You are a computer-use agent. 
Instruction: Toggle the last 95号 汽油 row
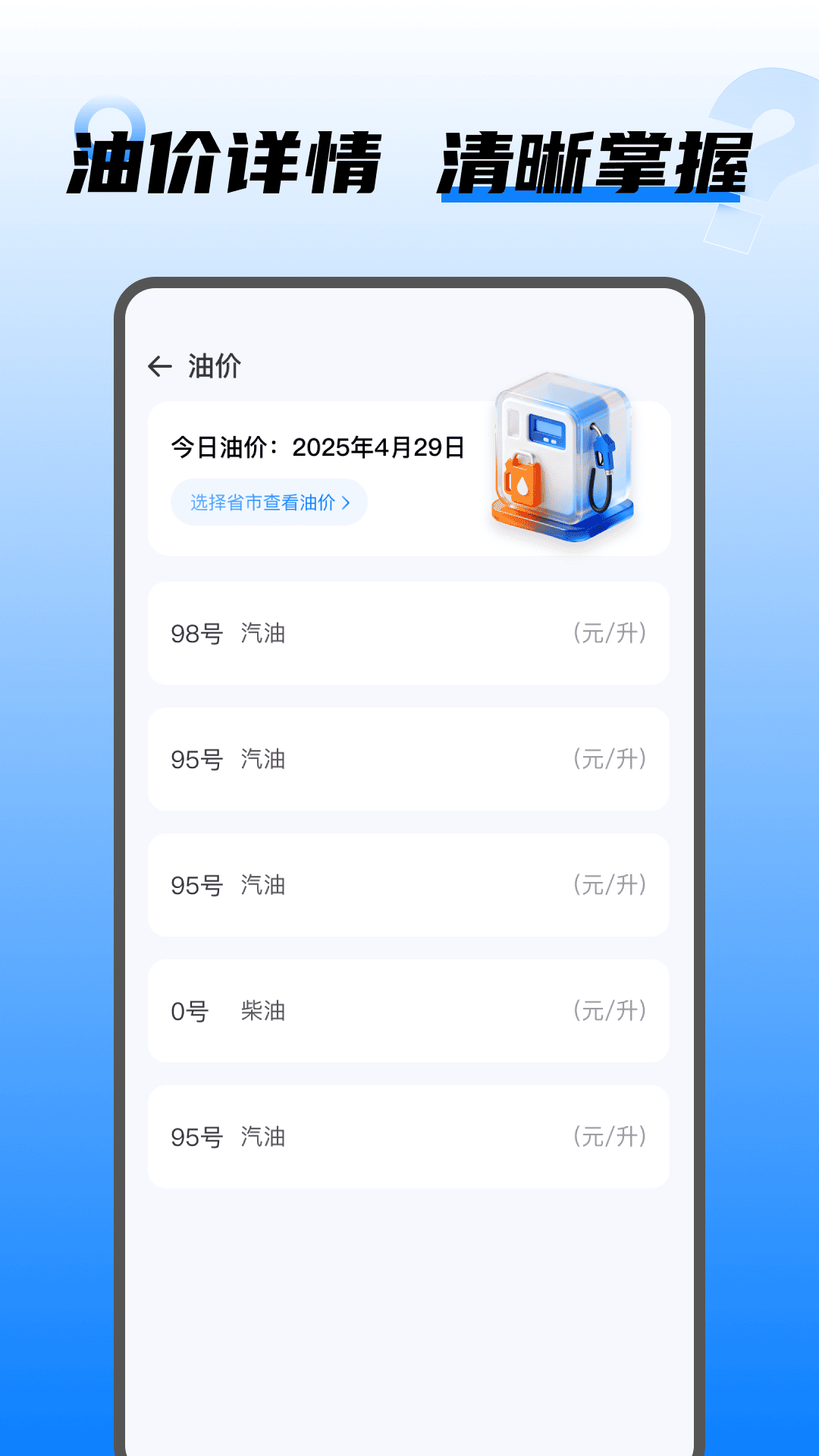(x=408, y=1137)
